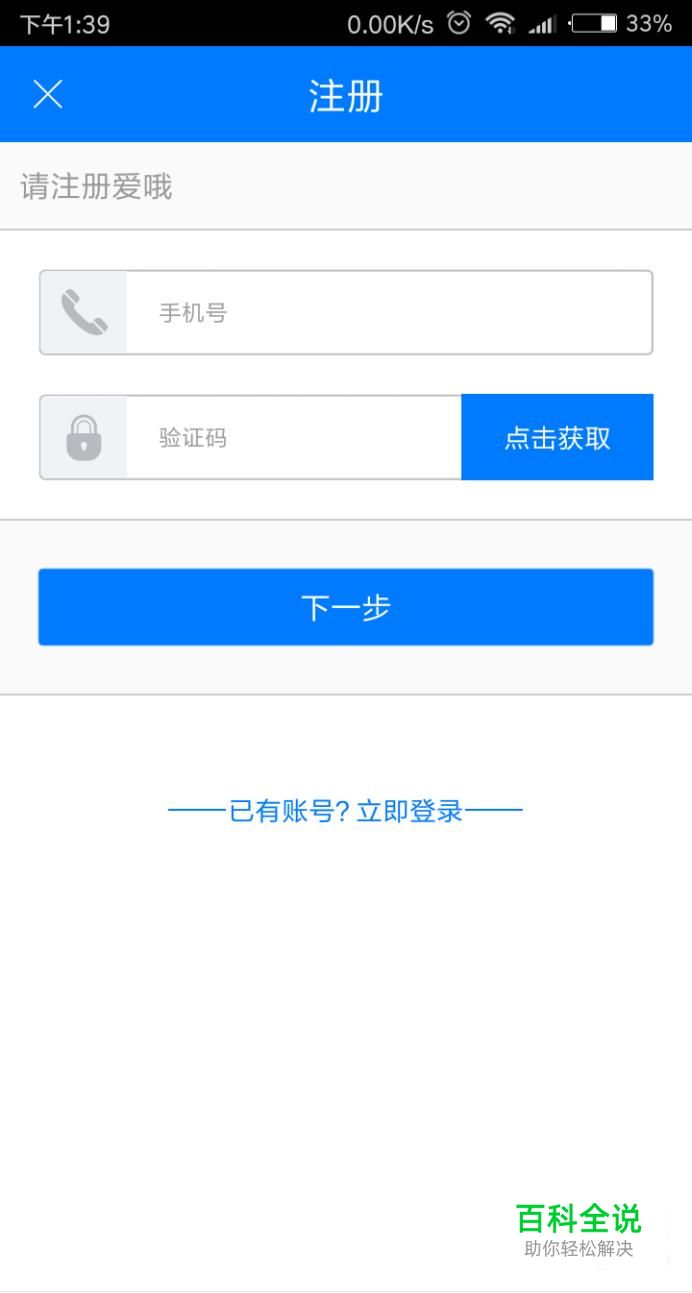The width and height of the screenshot is (692, 1293).
Task: Close the registration screen
Action: pos(47,95)
